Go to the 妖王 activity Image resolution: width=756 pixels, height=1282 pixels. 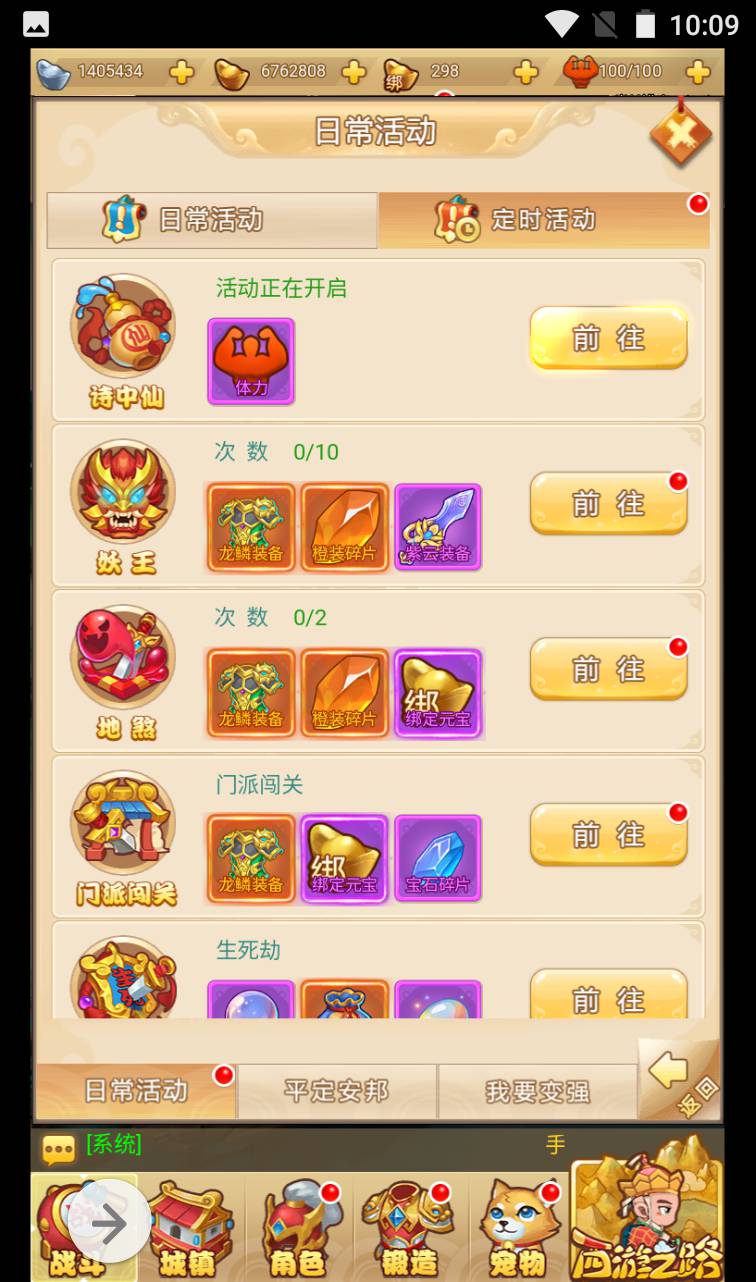coord(608,503)
